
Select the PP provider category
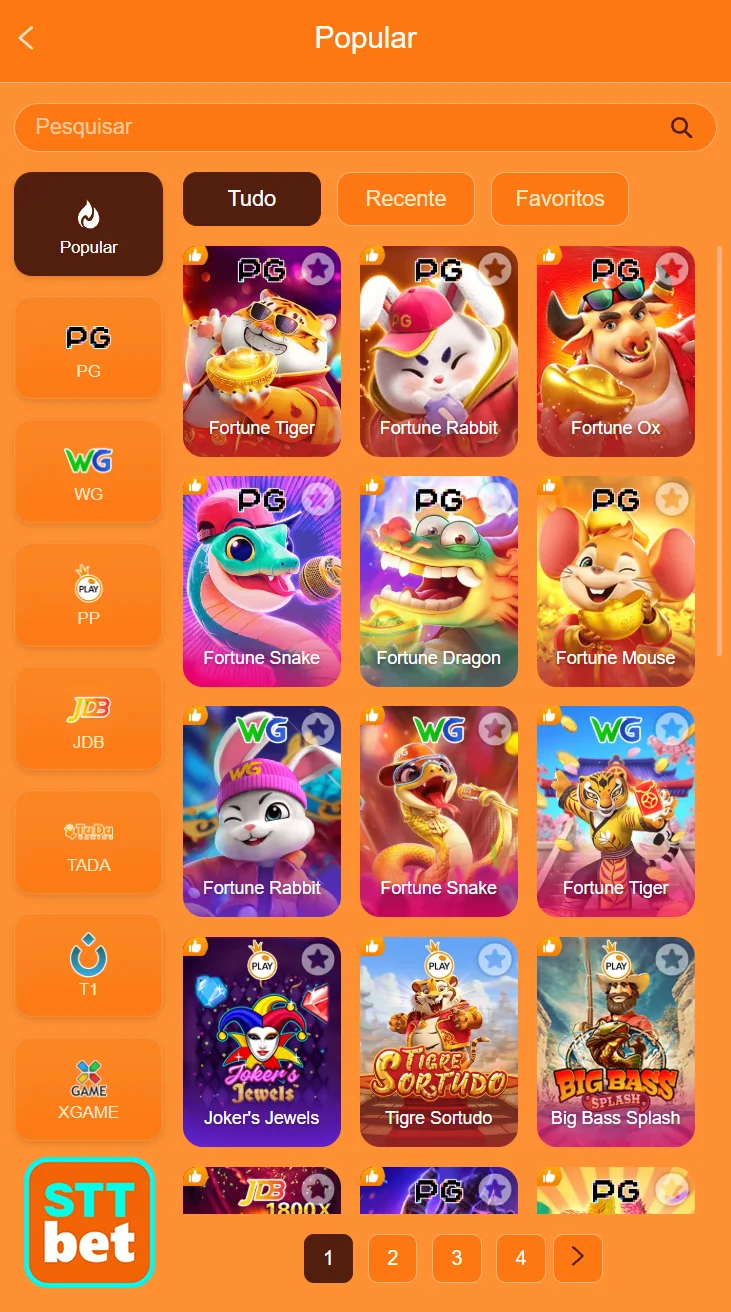tap(88, 595)
